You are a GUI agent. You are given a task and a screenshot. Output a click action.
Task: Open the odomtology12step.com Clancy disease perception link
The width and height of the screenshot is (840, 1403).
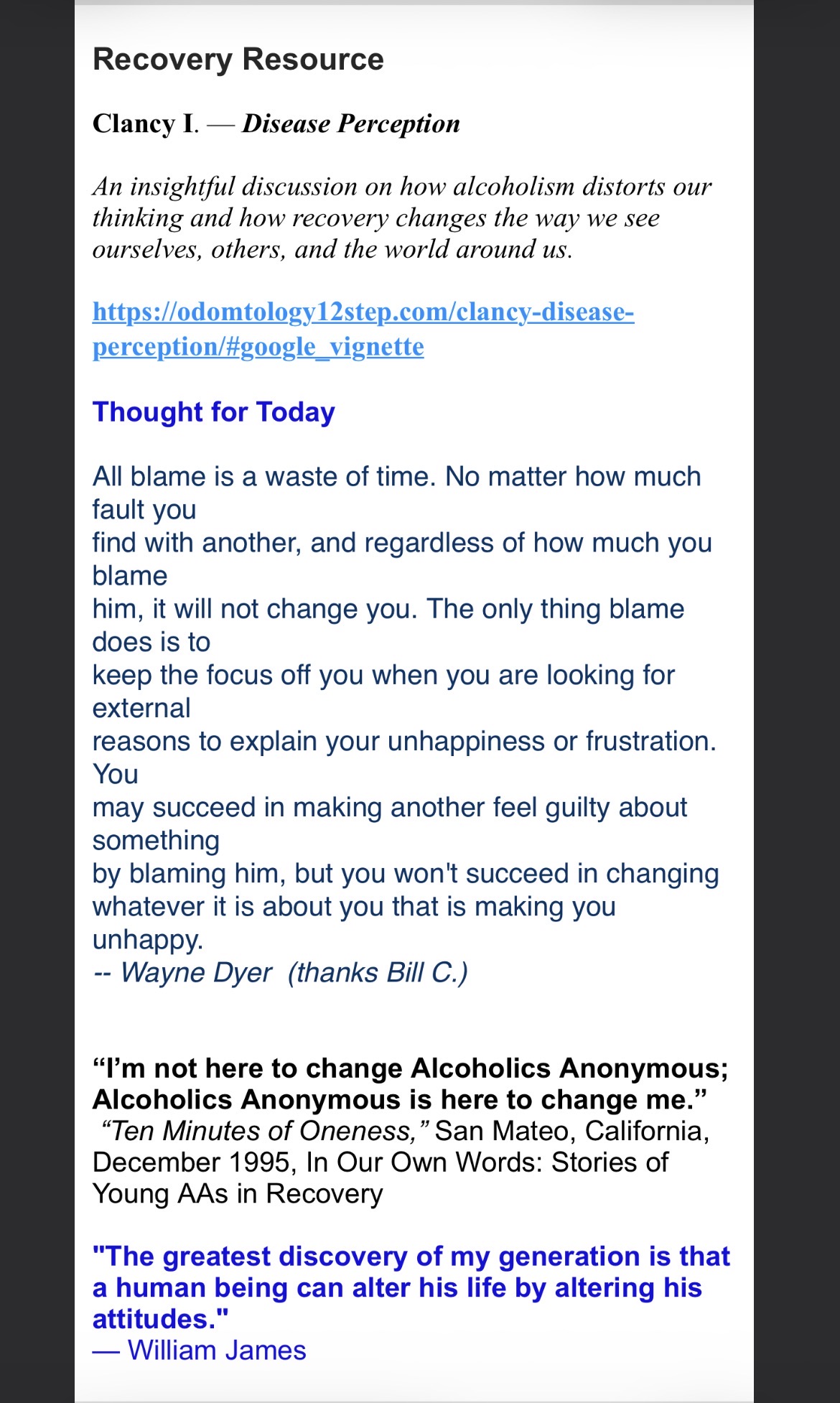coord(363,313)
